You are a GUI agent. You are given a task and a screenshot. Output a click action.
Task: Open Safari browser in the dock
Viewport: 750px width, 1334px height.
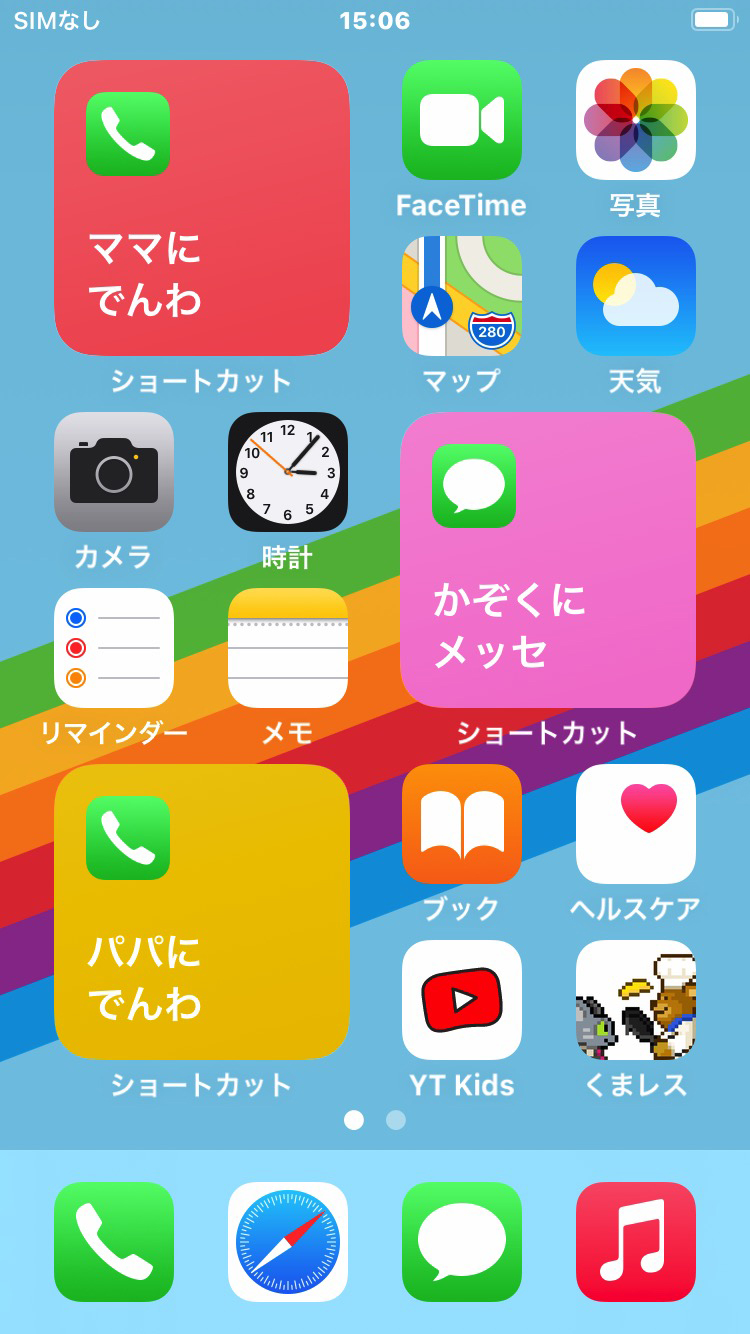(x=288, y=1242)
